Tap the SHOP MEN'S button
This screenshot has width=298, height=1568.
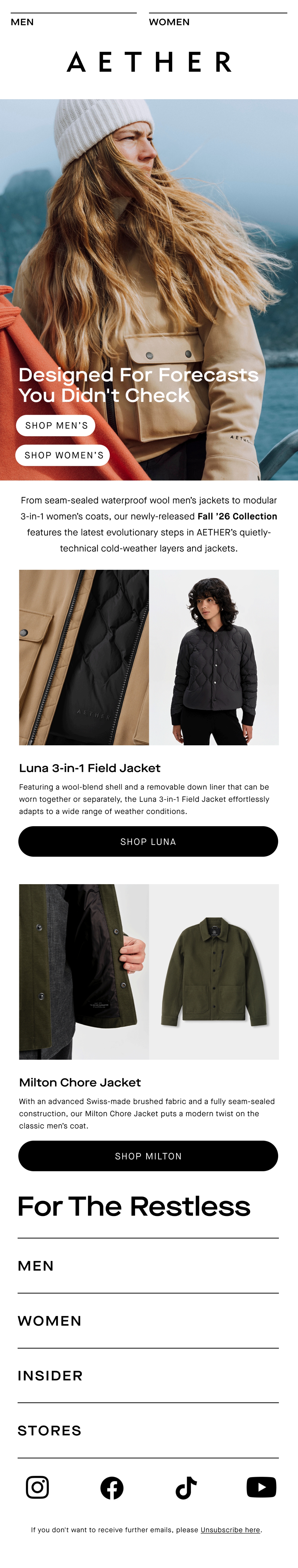click(56, 425)
